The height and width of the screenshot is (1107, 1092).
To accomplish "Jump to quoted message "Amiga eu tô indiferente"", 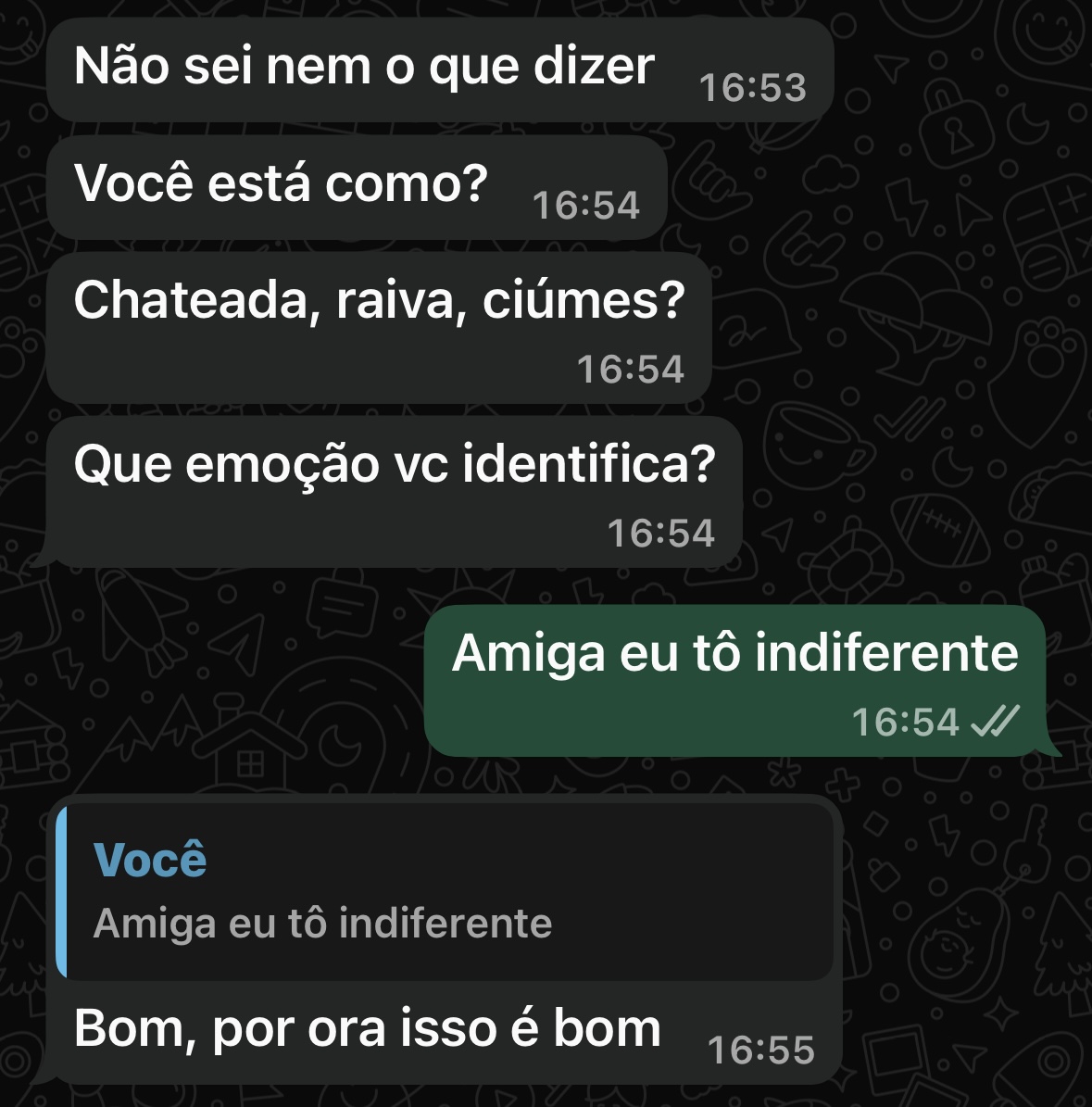I will (445, 891).
